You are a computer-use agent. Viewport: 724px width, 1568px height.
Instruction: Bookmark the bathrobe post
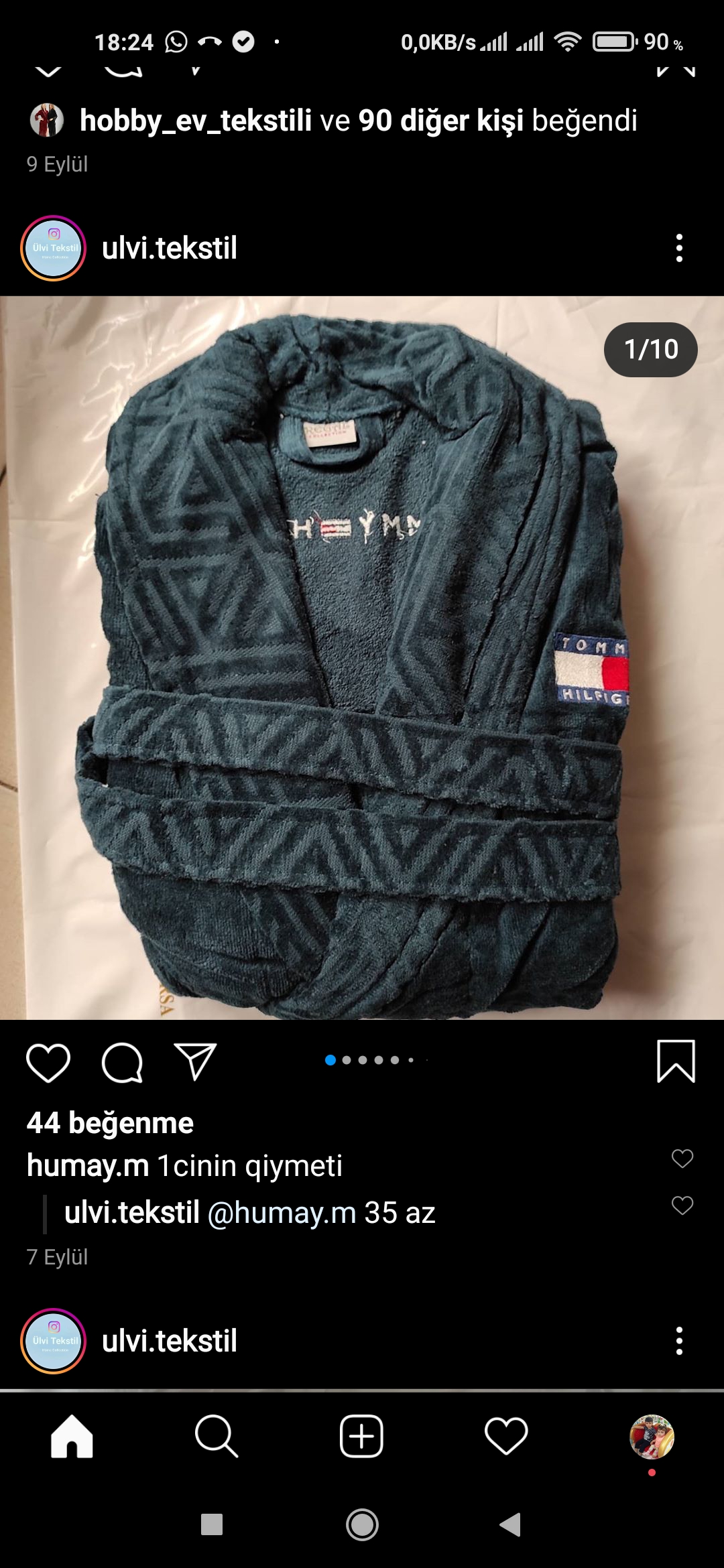pos(676,1061)
